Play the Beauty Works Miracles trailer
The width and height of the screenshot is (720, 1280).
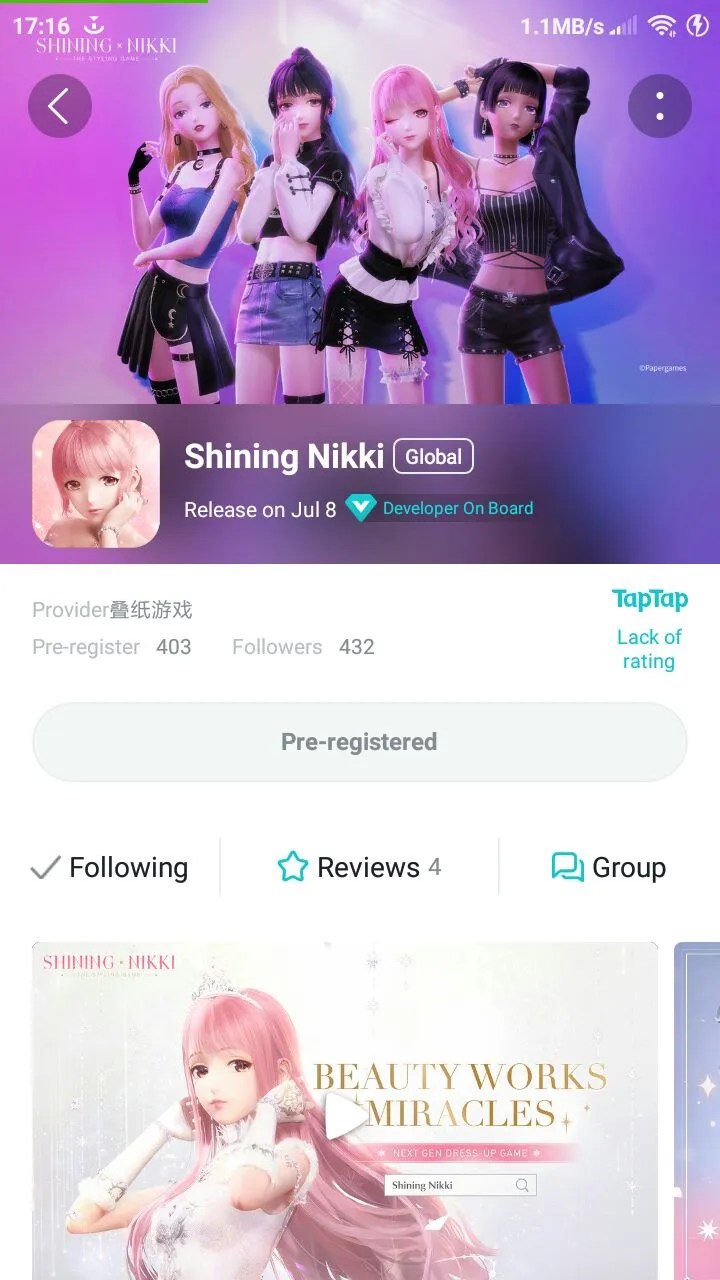tap(345, 1115)
